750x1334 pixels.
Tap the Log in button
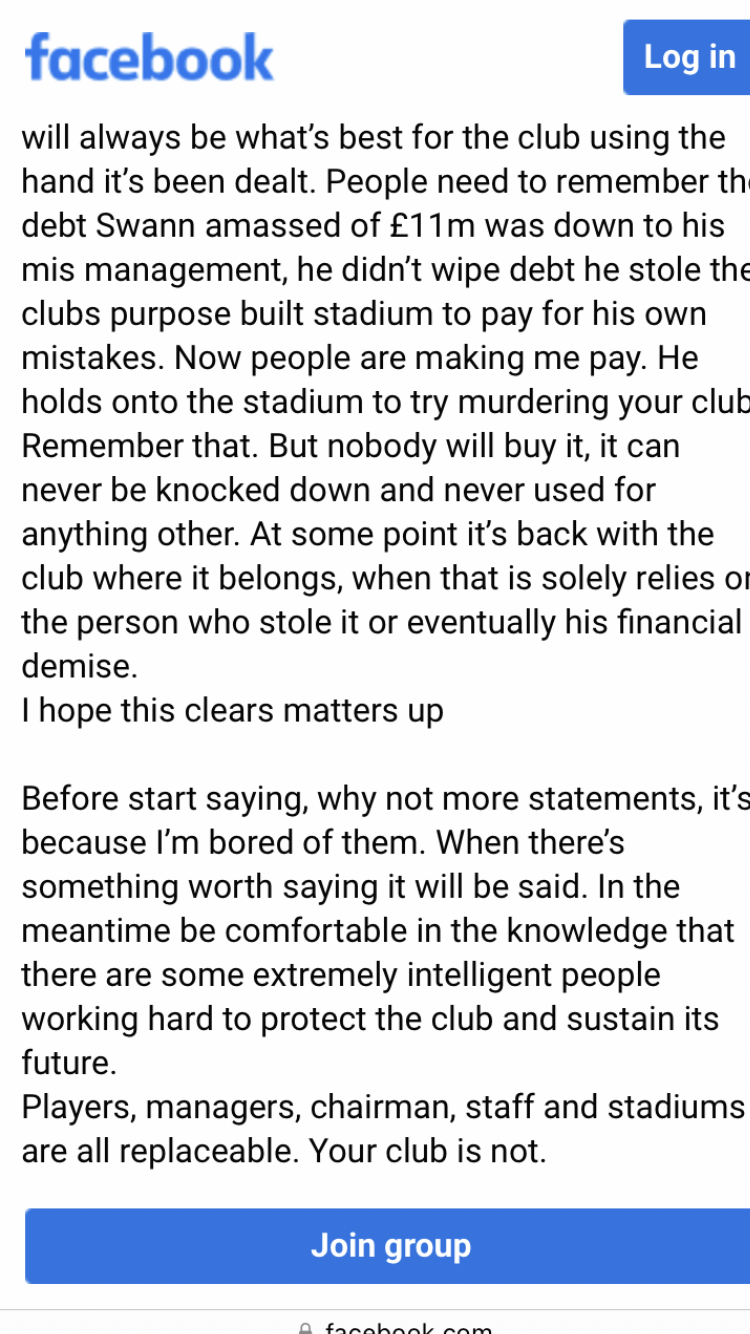coord(688,57)
